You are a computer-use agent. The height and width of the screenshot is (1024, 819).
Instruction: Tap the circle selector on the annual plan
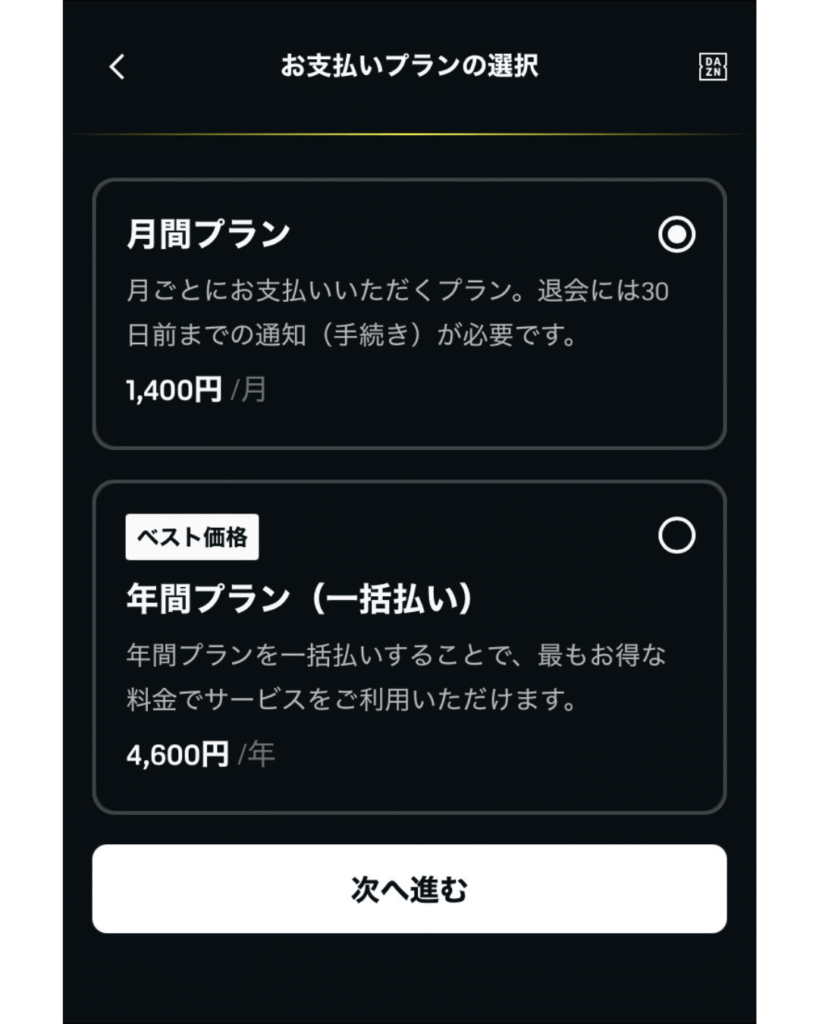(x=678, y=536)
